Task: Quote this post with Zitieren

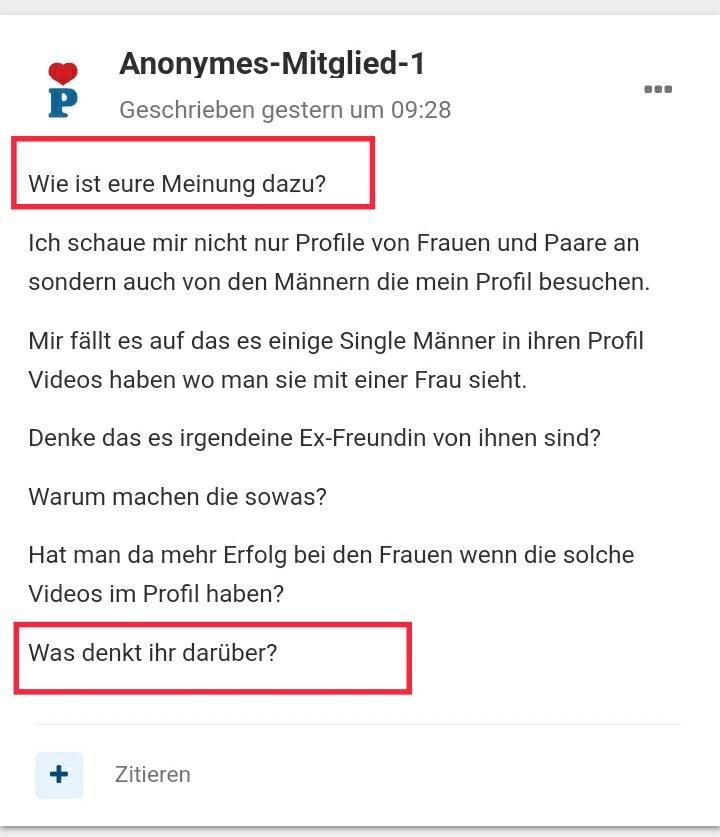Action: [152, 775]
